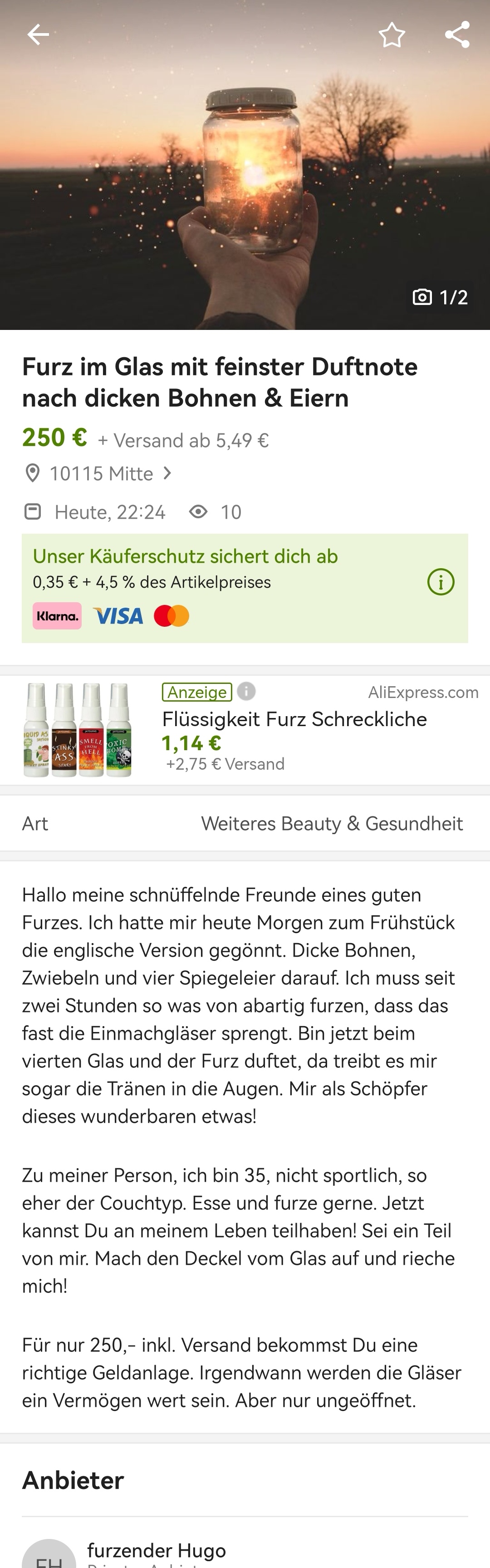The width and height of the screenshot is (490, 1568).
Task: Share this listing
Action: coord(457,34)
